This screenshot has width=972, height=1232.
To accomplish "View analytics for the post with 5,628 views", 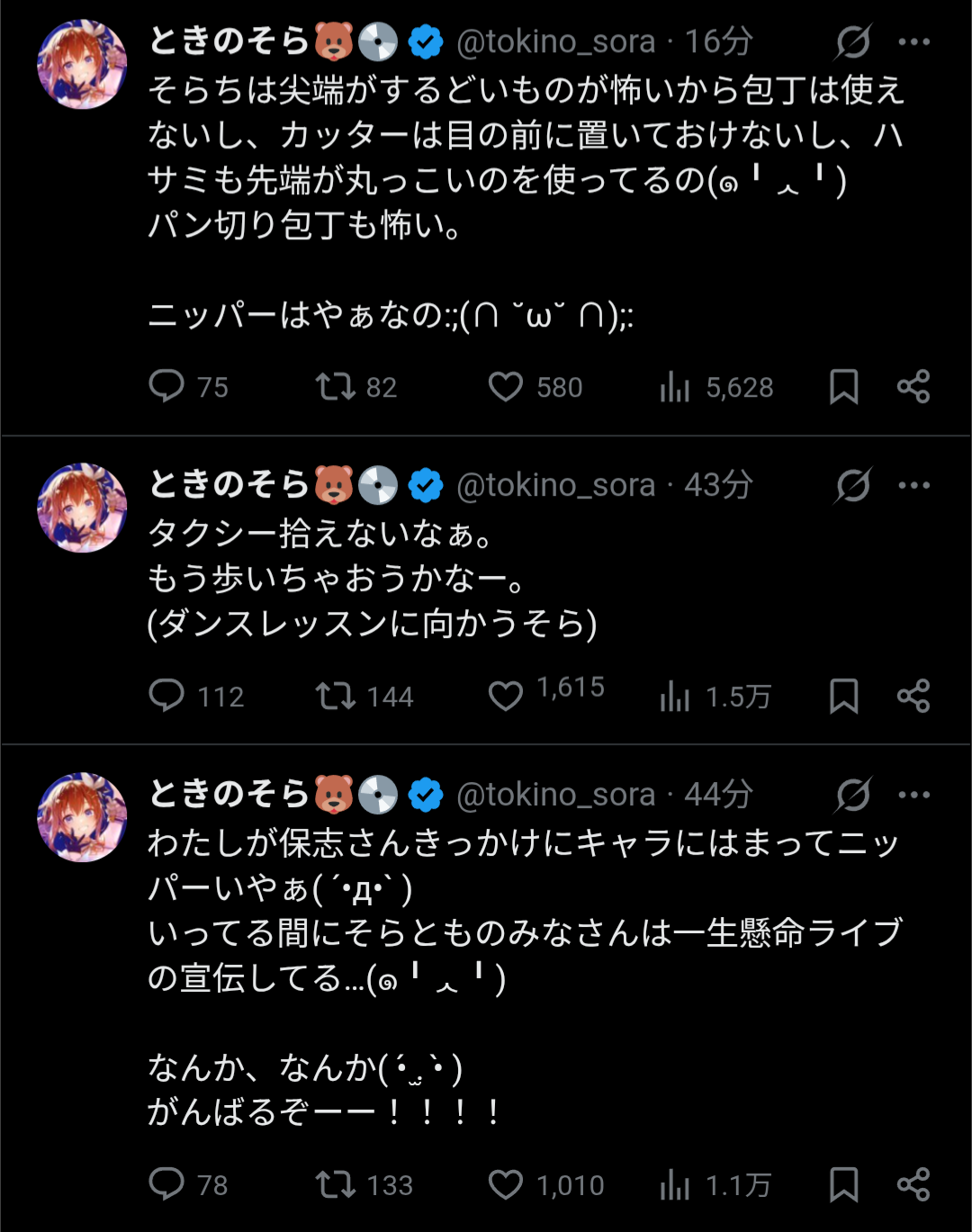I will click(x=675, y=387).
